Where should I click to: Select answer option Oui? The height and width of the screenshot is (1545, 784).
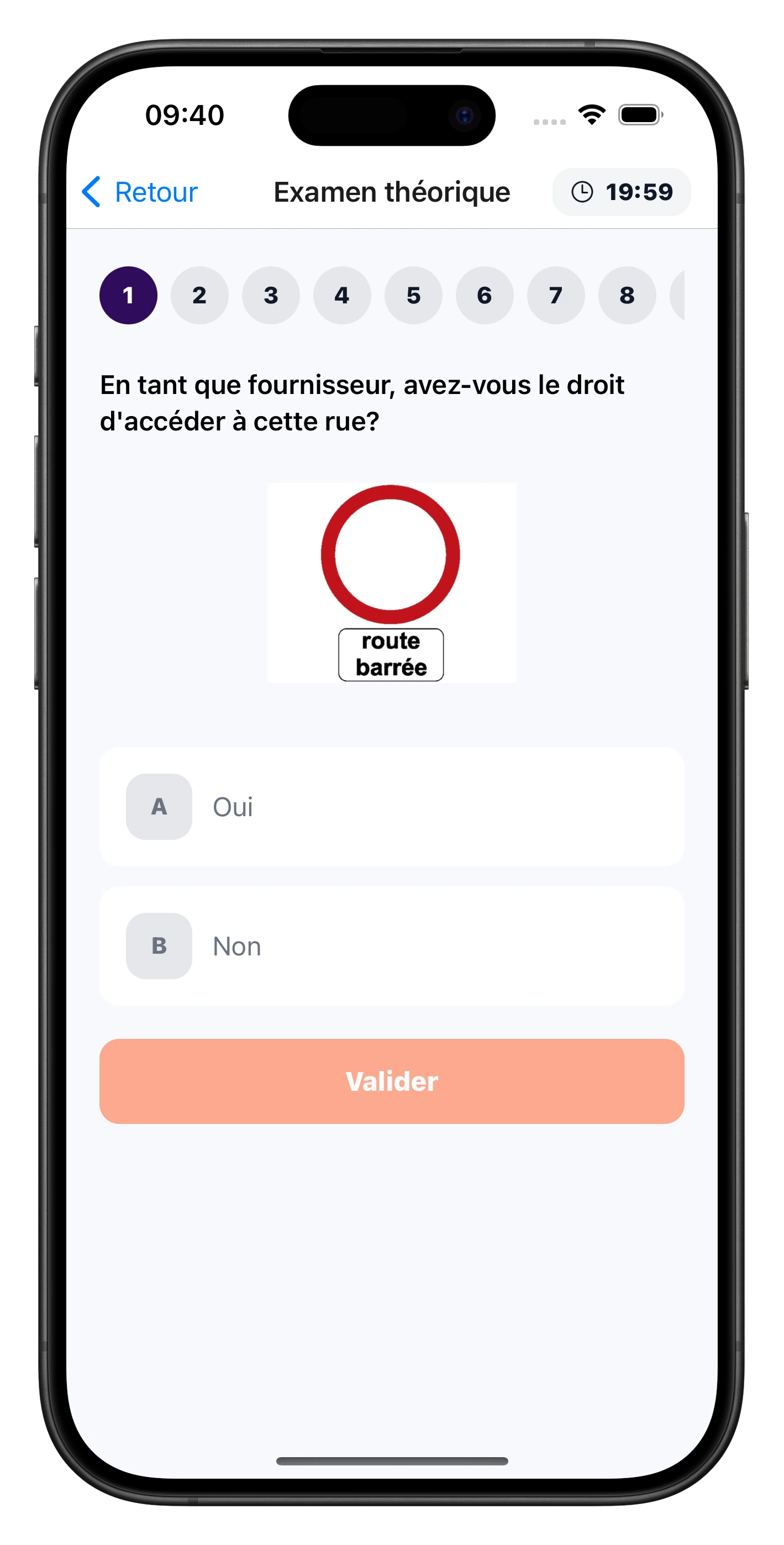coord(391,807)
